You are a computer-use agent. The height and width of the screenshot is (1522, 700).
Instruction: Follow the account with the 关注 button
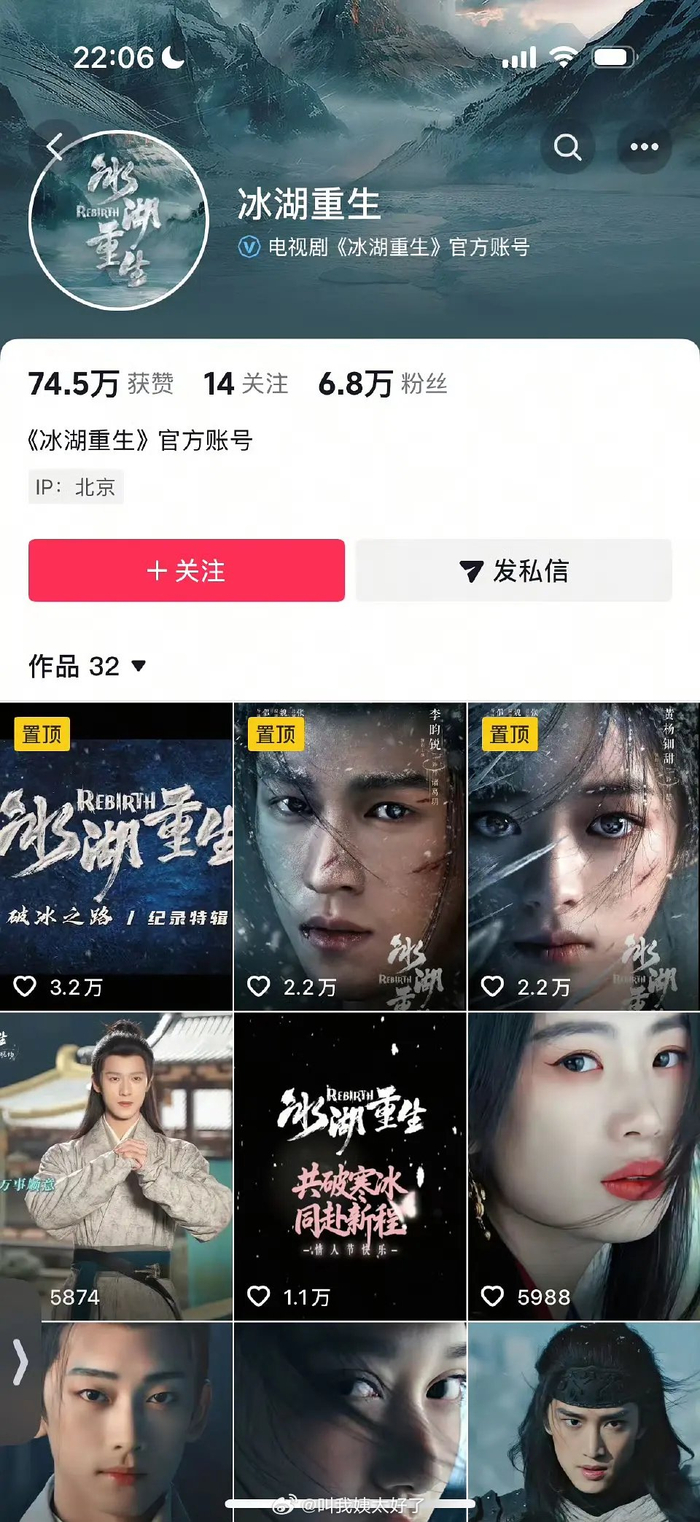coord(186,571)
